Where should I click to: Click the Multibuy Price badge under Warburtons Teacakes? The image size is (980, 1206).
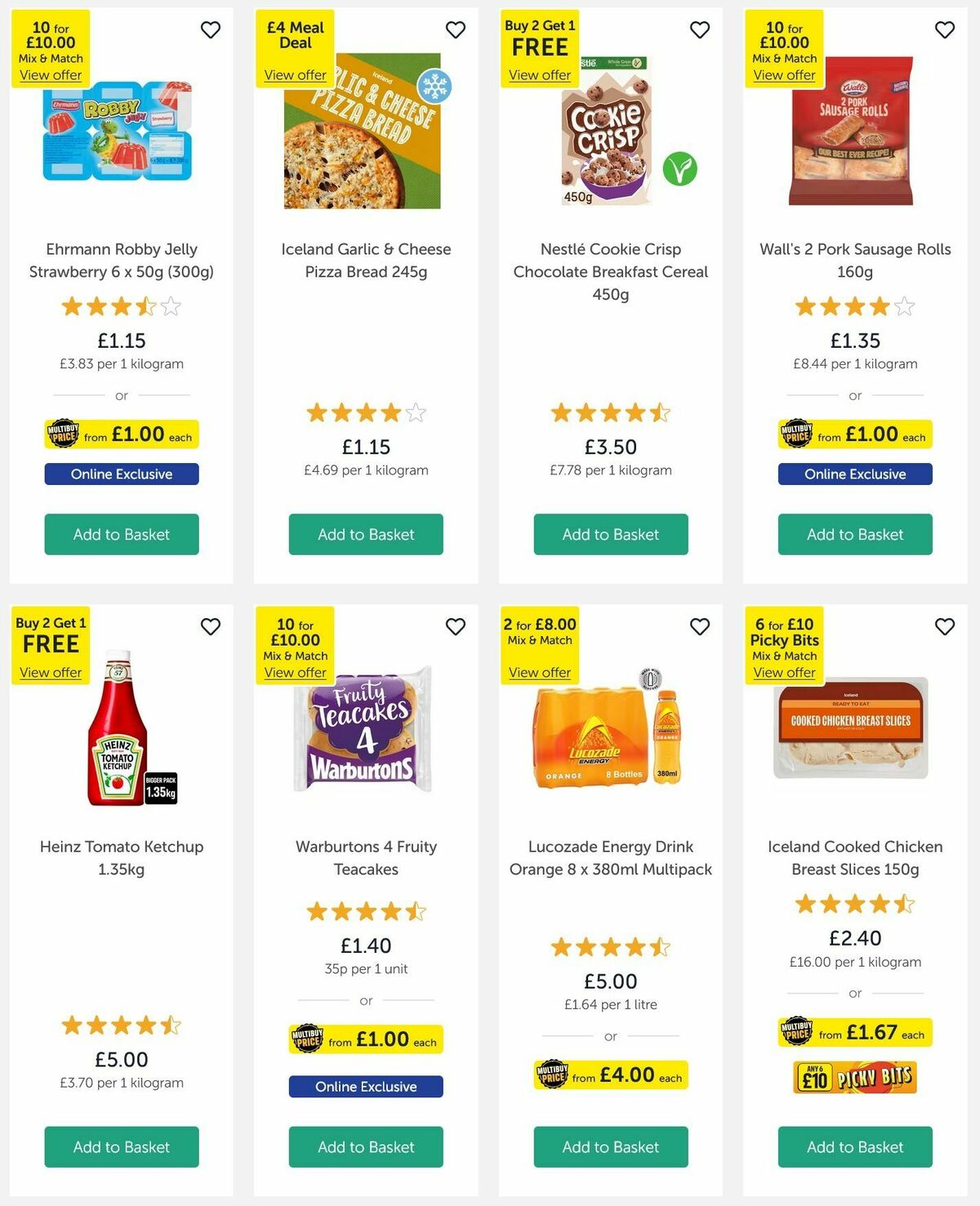pos(365,1039)
